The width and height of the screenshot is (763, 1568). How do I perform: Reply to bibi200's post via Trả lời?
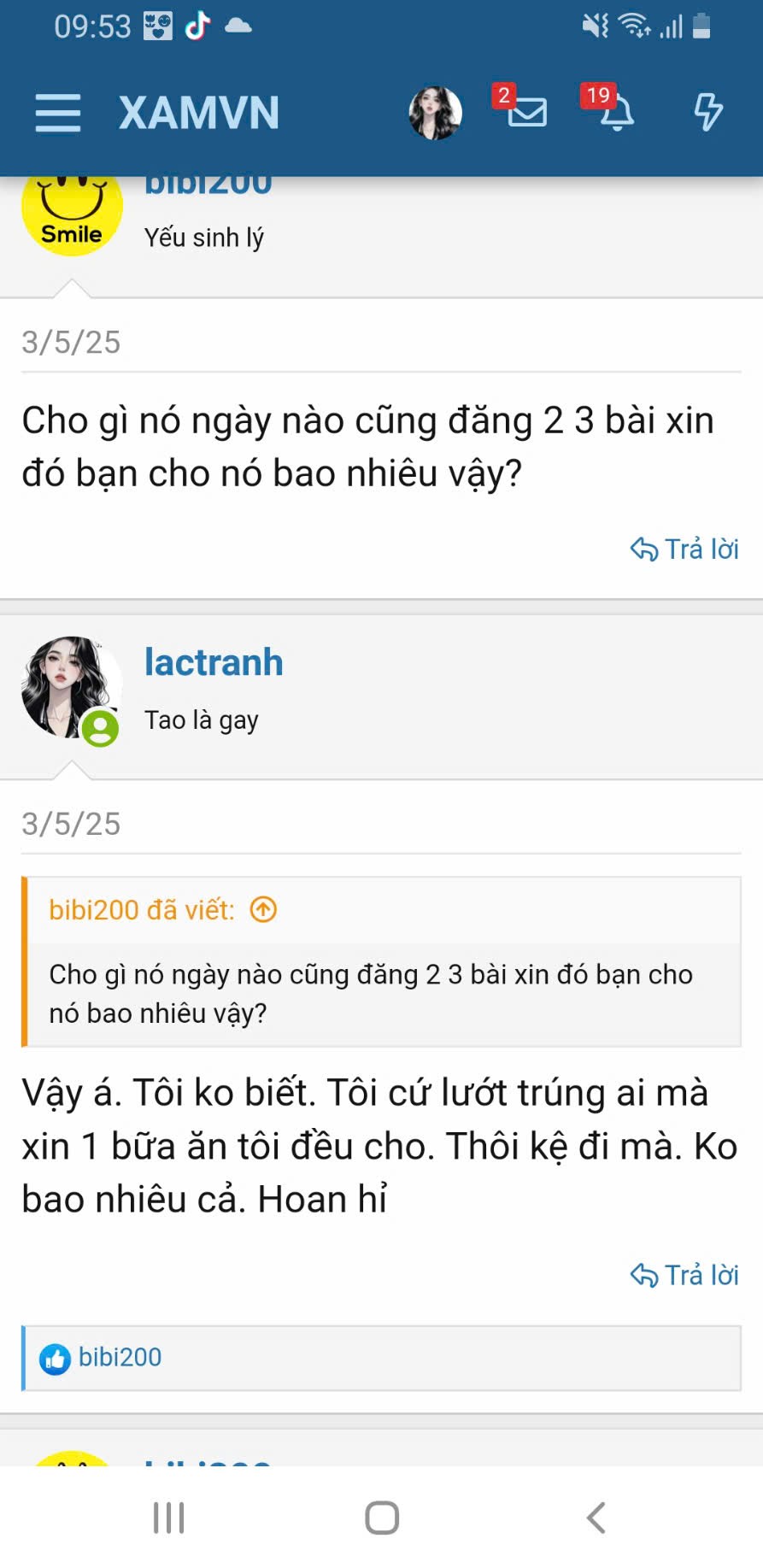pyautogui.click(x=684, y=549)
